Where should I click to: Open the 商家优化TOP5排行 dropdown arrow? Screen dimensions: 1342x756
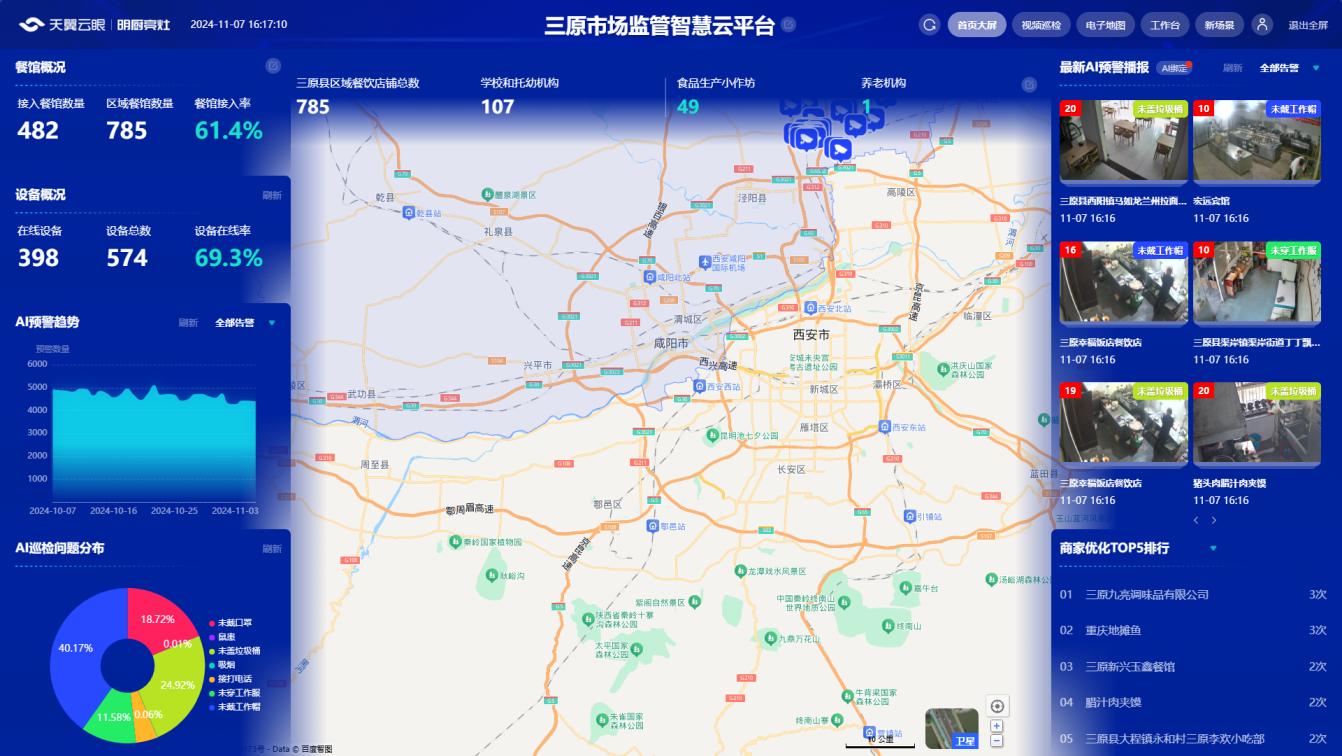click(1213, 548)
